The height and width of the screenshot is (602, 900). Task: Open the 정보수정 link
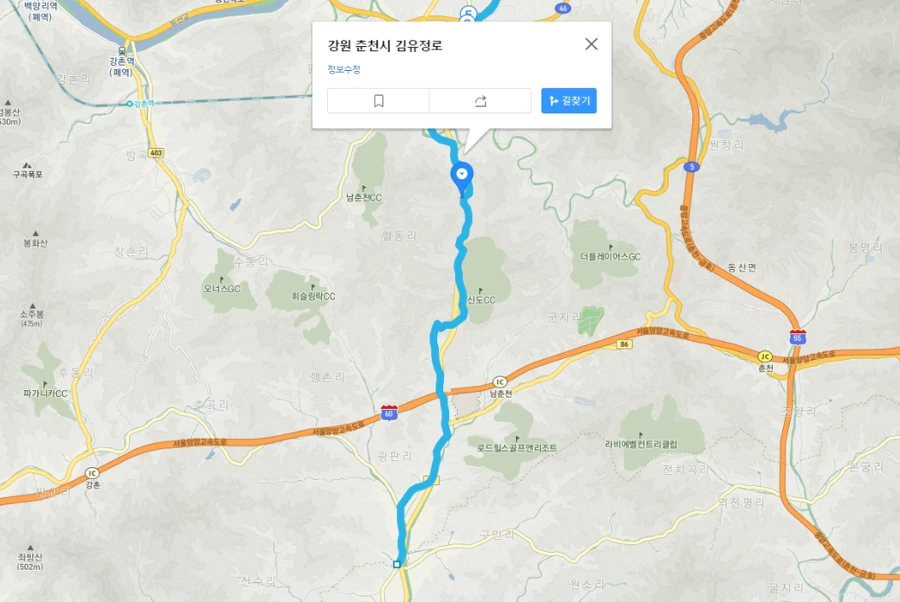pyautogui.click(x=344, y=69)
